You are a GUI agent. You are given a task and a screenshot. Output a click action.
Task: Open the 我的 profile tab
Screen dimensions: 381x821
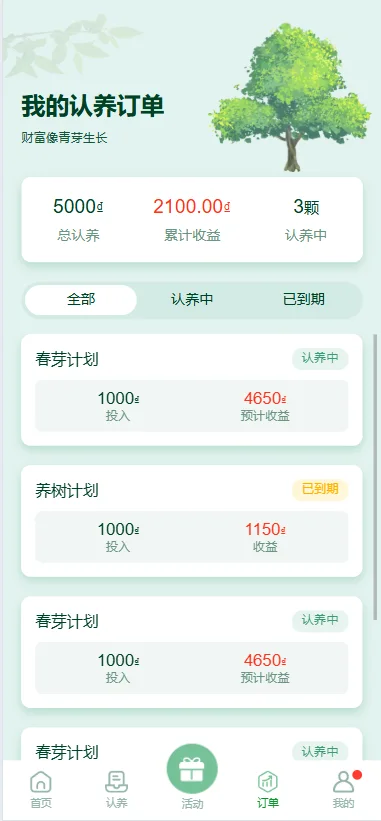pyautogui.click(x=343, y=790)
